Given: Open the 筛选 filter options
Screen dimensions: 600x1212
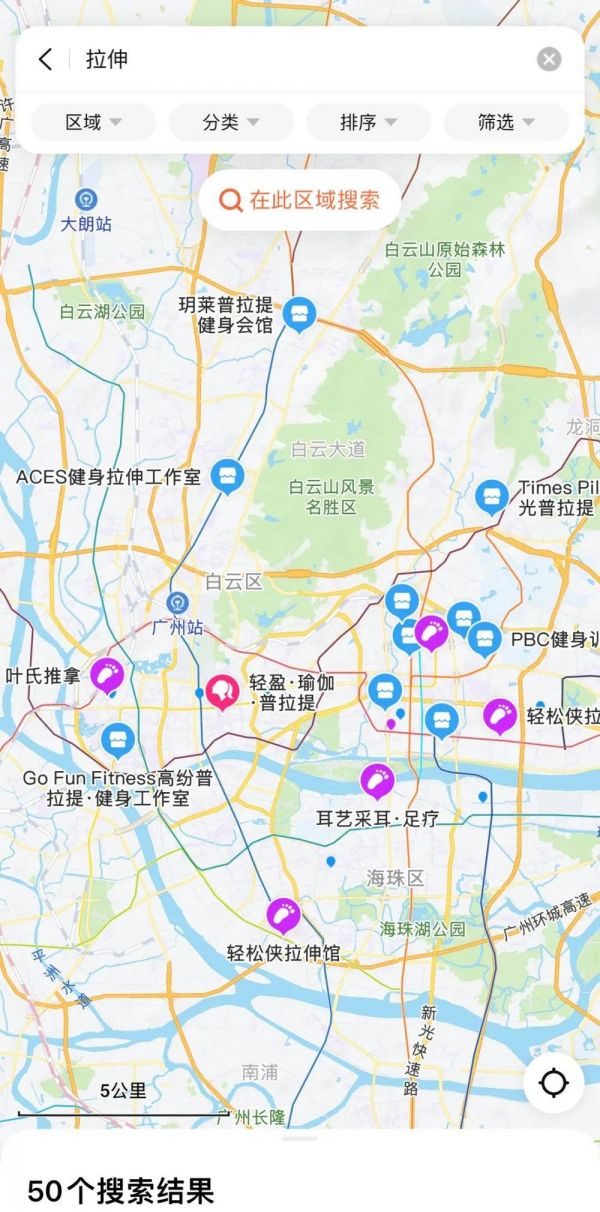Looking at the screenshot, I should 506,122.
